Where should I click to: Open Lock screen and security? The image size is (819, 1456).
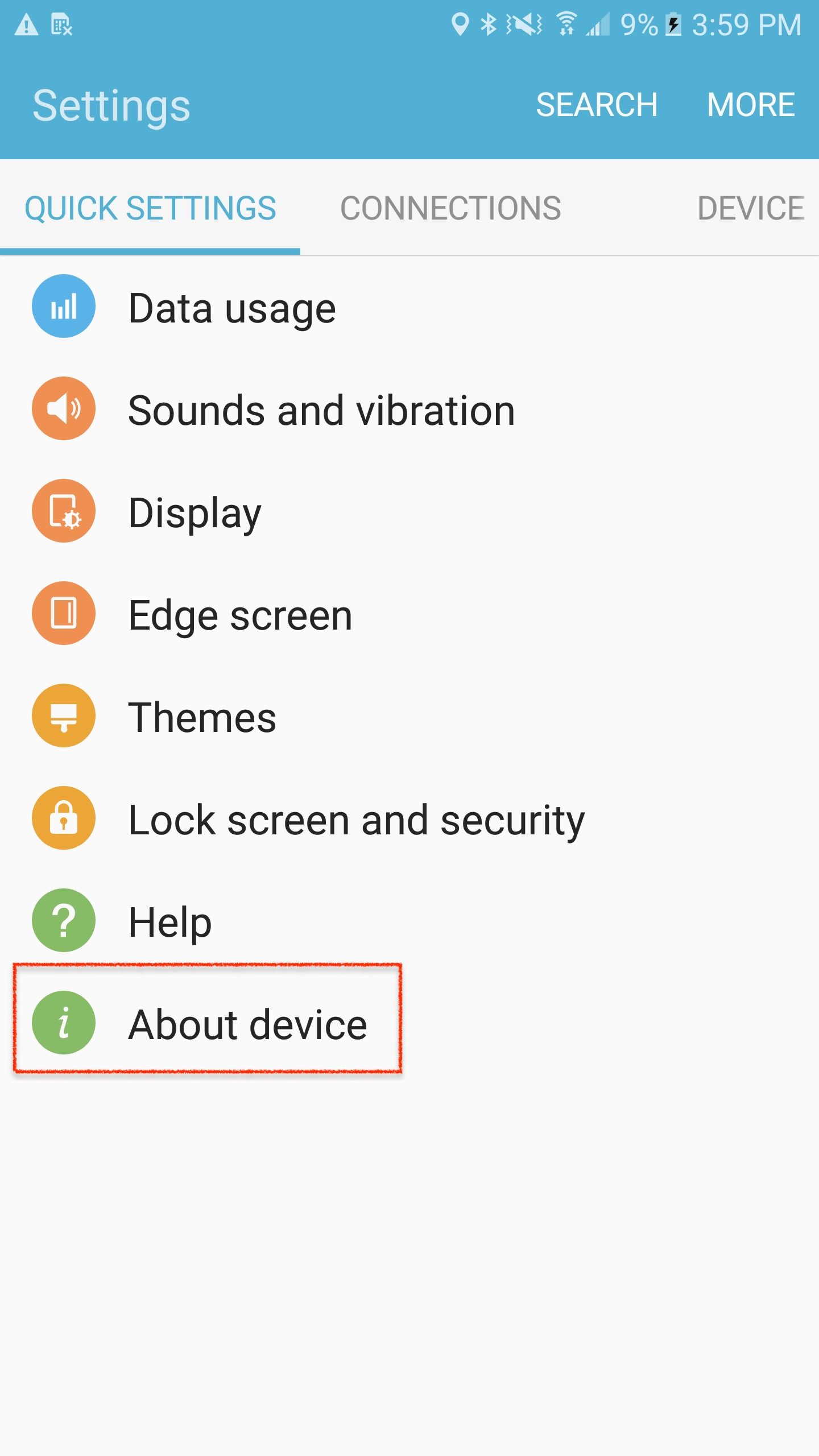356,820
